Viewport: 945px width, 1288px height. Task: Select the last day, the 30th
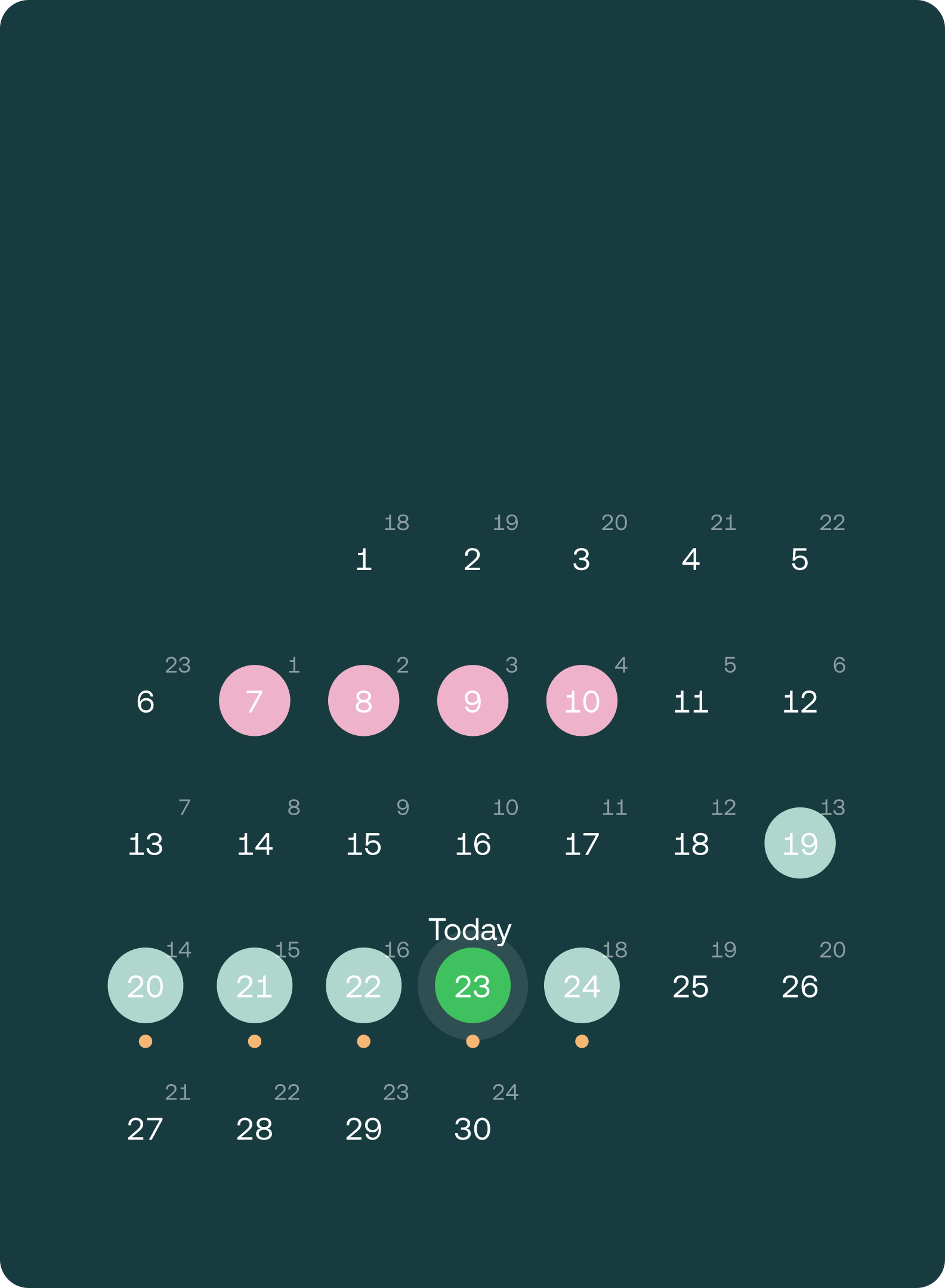click(x=472, y=1129)
